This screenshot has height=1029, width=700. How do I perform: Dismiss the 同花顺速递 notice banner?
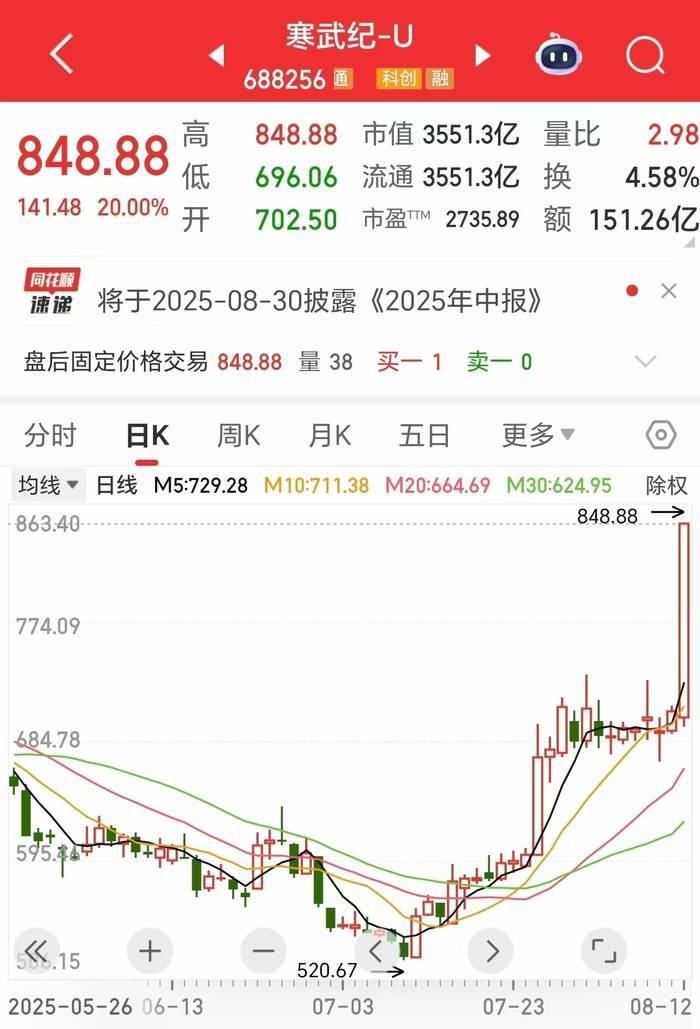[x=669, y=291]
